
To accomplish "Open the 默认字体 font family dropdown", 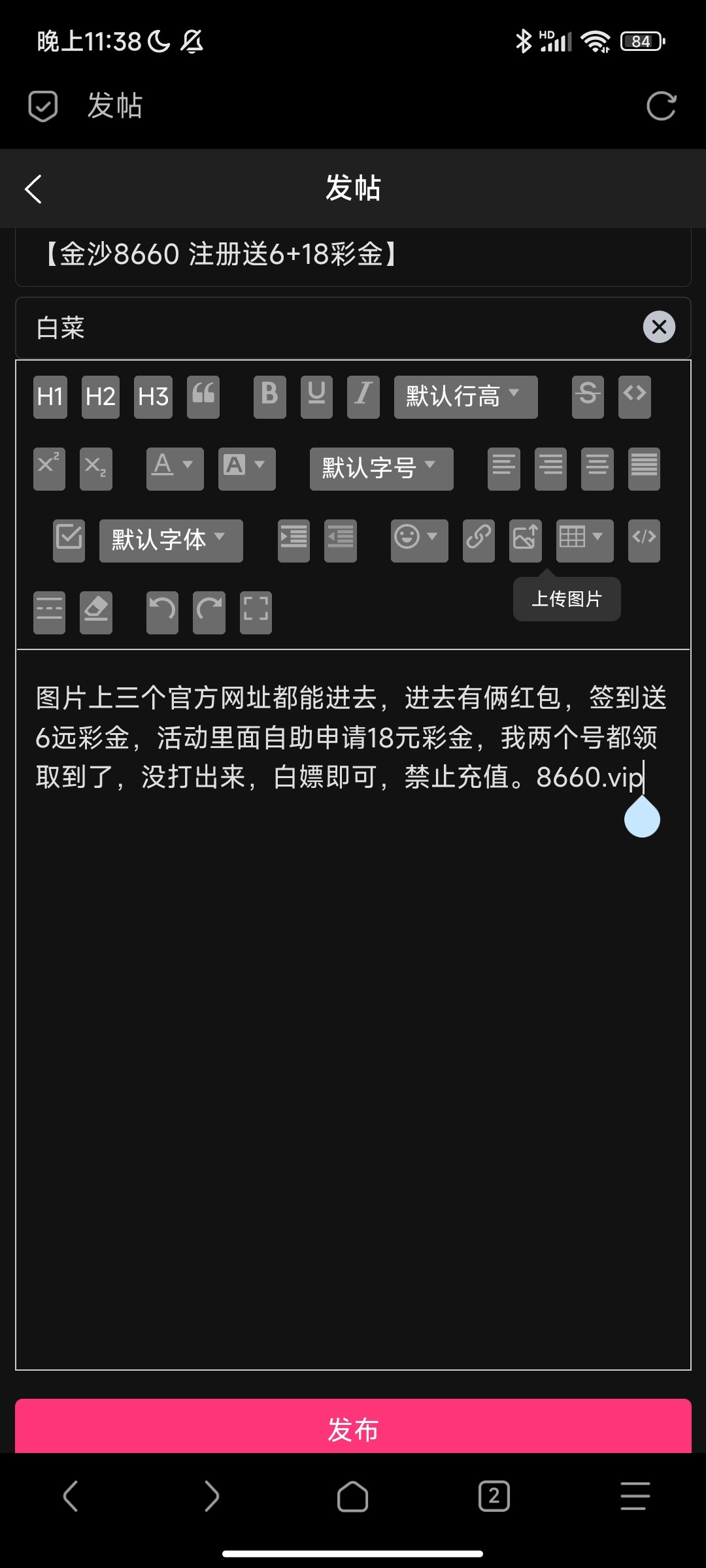I will 171,540.
